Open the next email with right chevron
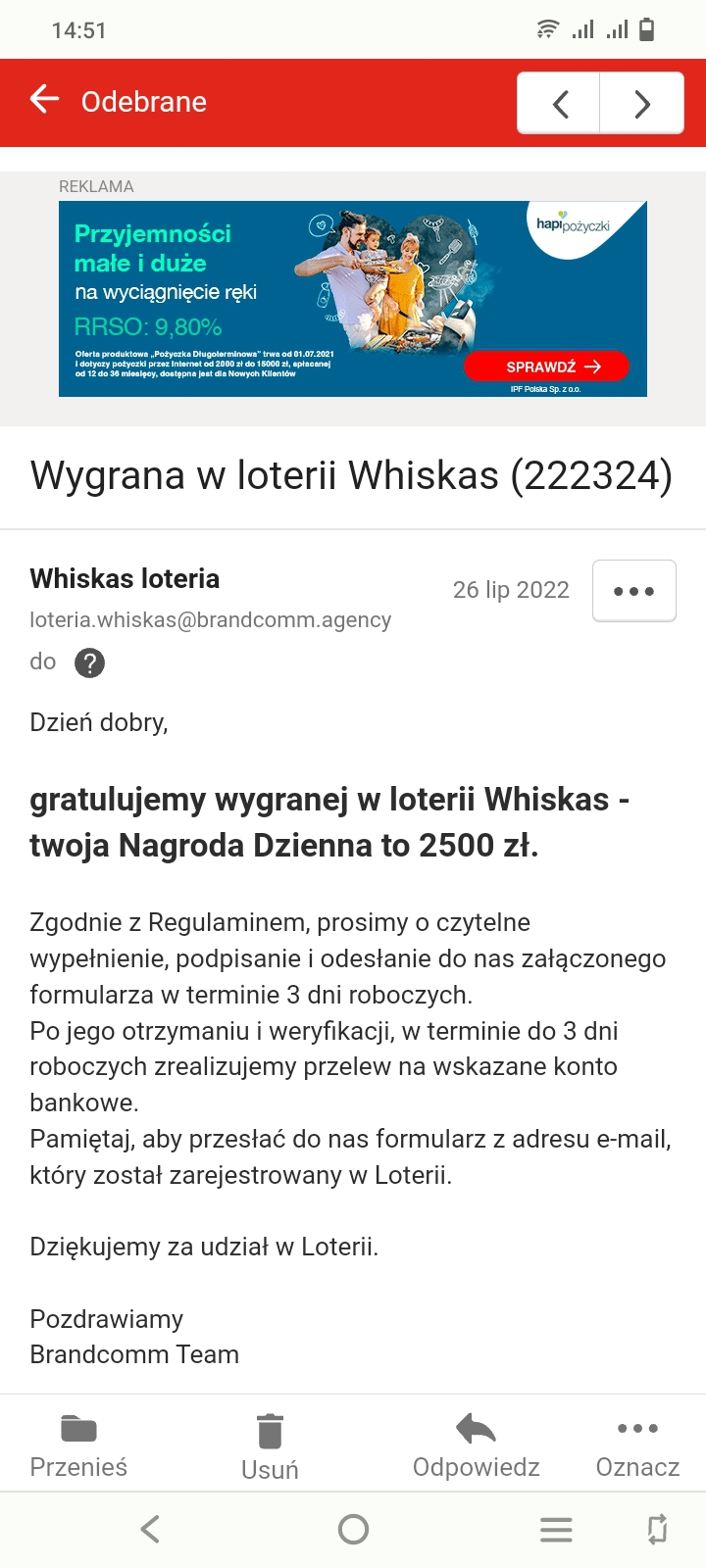This screenshot has height=1568, width=706. tap(641, 103)
